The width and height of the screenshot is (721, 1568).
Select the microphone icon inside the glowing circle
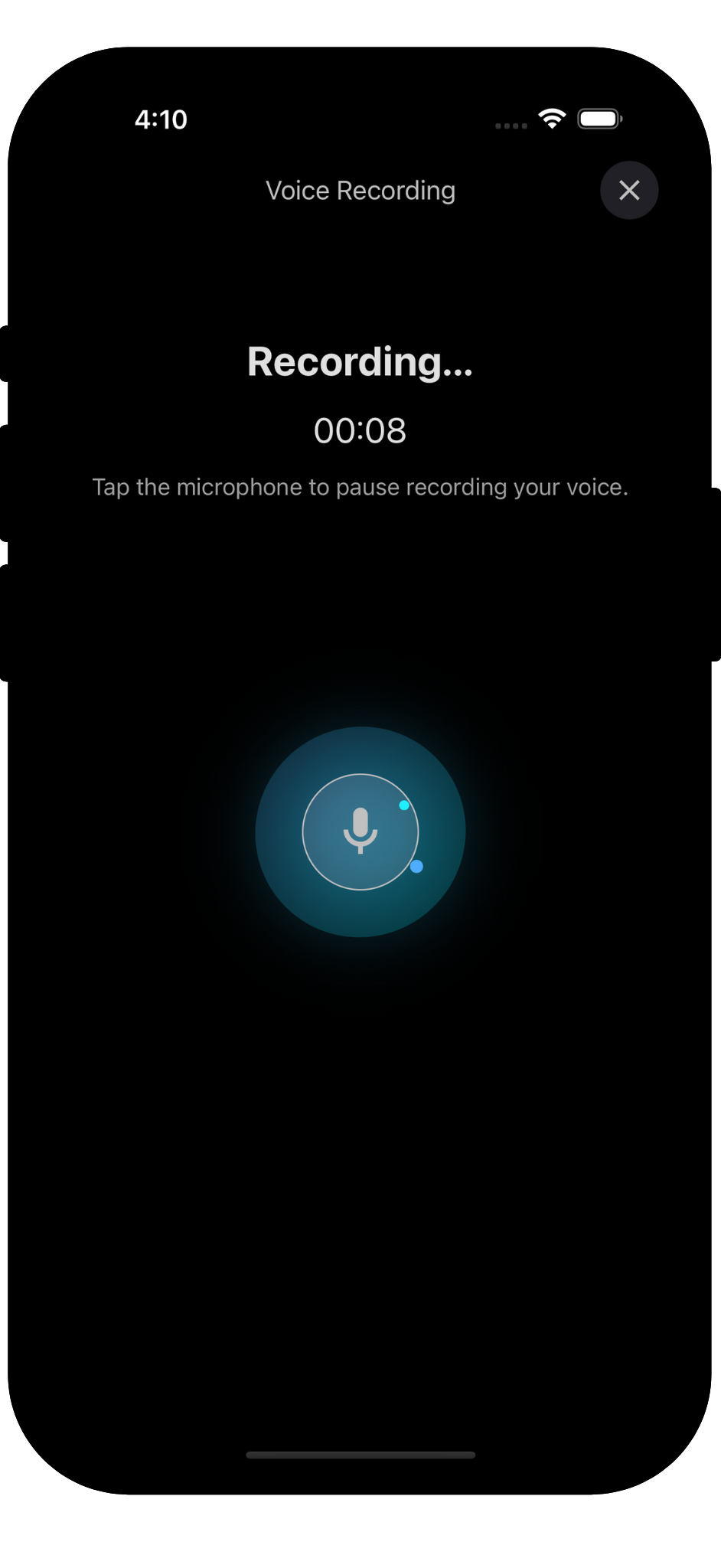[360, 831]
